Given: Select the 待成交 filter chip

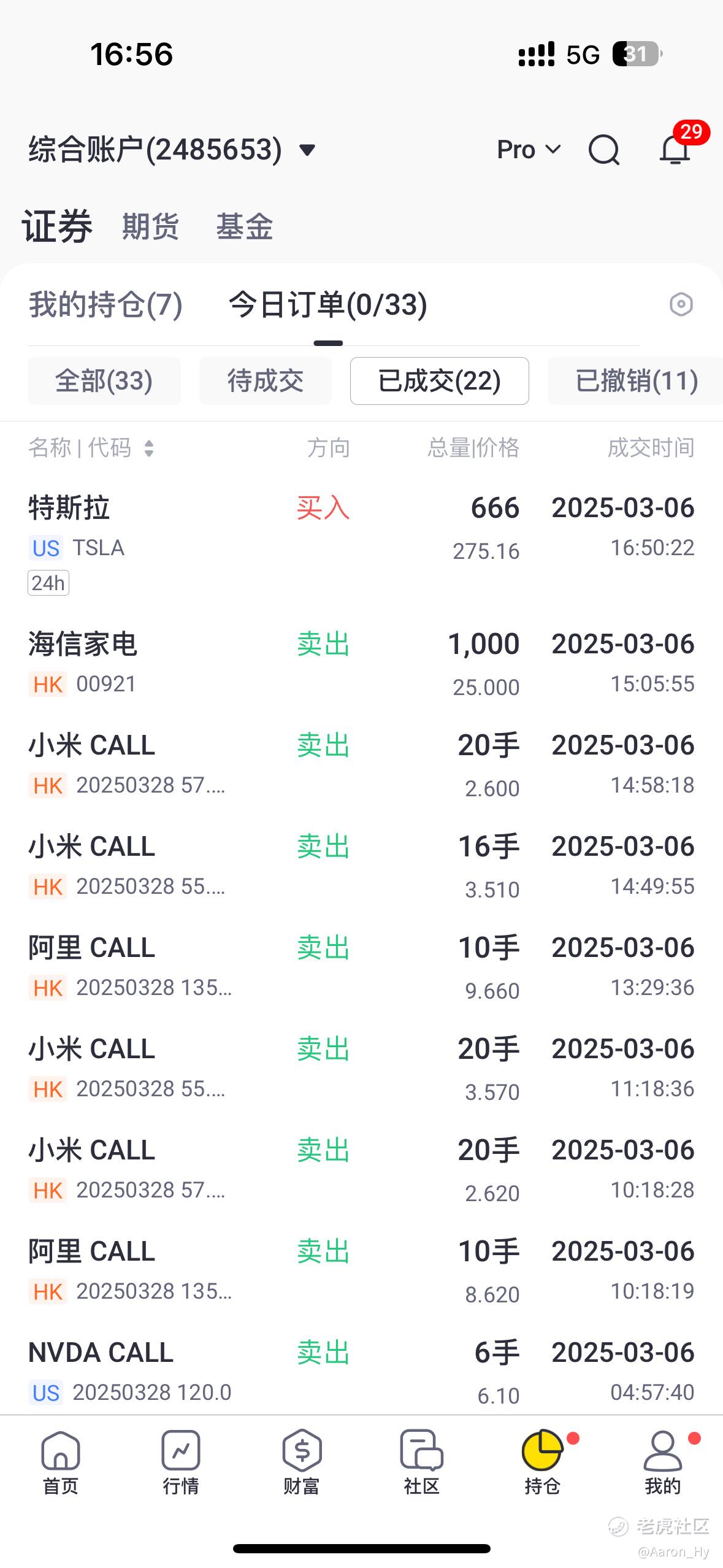Looking at the screenshot, I should (266, 381).
